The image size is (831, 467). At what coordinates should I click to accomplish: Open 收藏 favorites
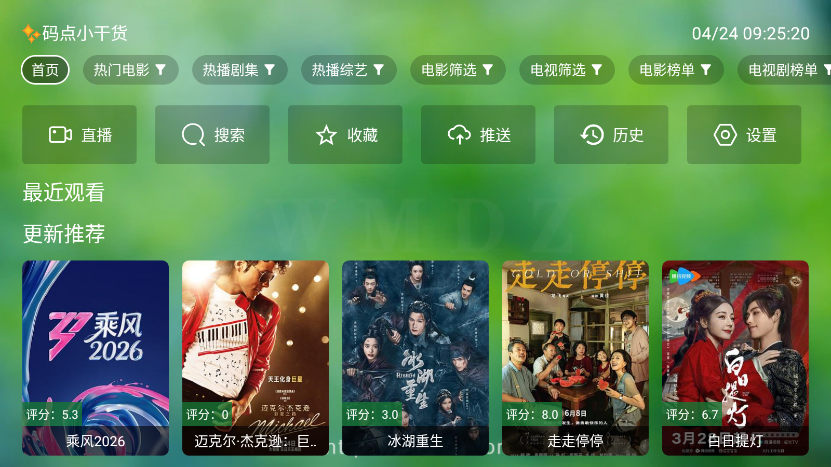[345, 135]
